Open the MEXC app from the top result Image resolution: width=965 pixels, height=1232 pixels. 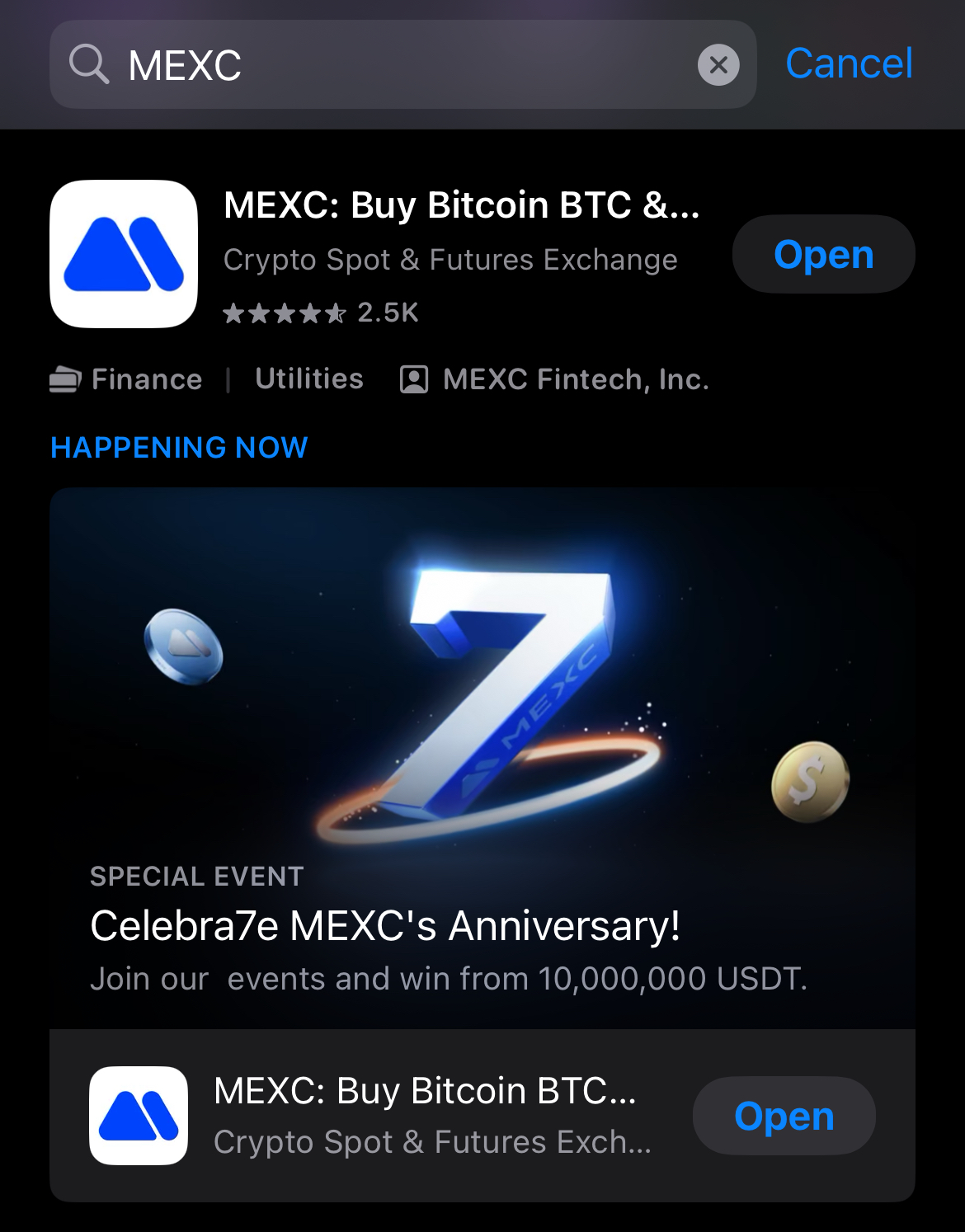coord(823,255)
